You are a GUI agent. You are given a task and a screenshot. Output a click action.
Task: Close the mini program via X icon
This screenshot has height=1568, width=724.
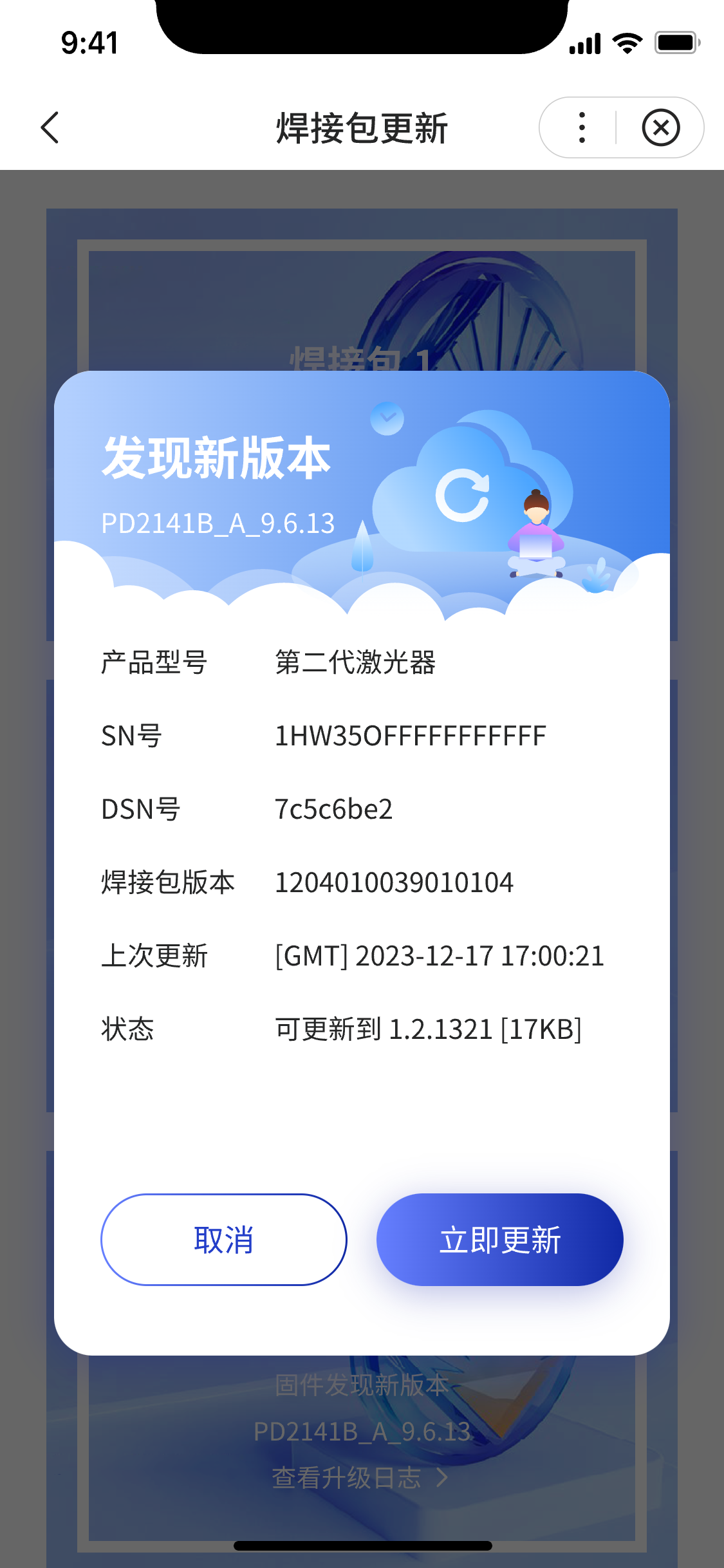pyautogui.click(x=660, y=127)
